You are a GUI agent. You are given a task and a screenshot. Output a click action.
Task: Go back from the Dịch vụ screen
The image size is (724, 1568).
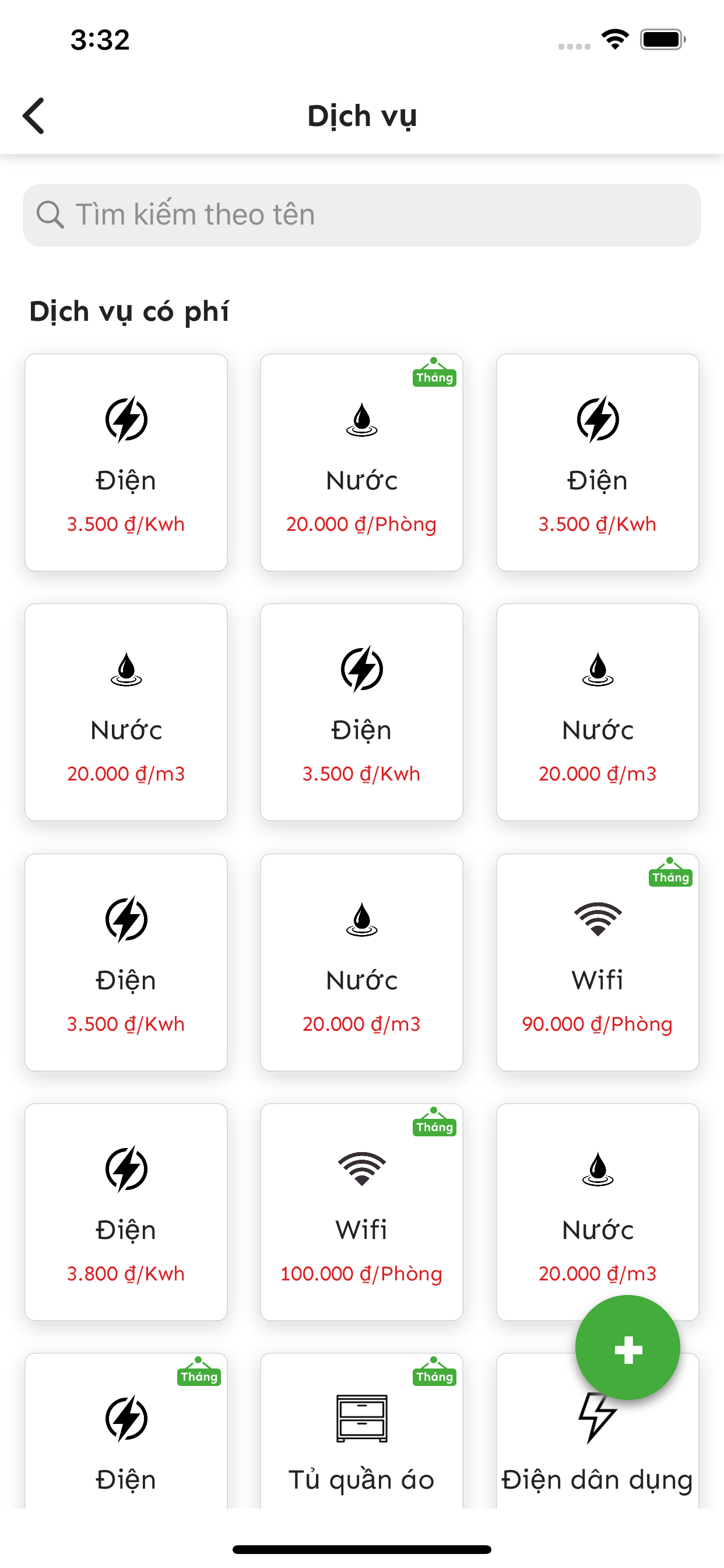(34, 116)
